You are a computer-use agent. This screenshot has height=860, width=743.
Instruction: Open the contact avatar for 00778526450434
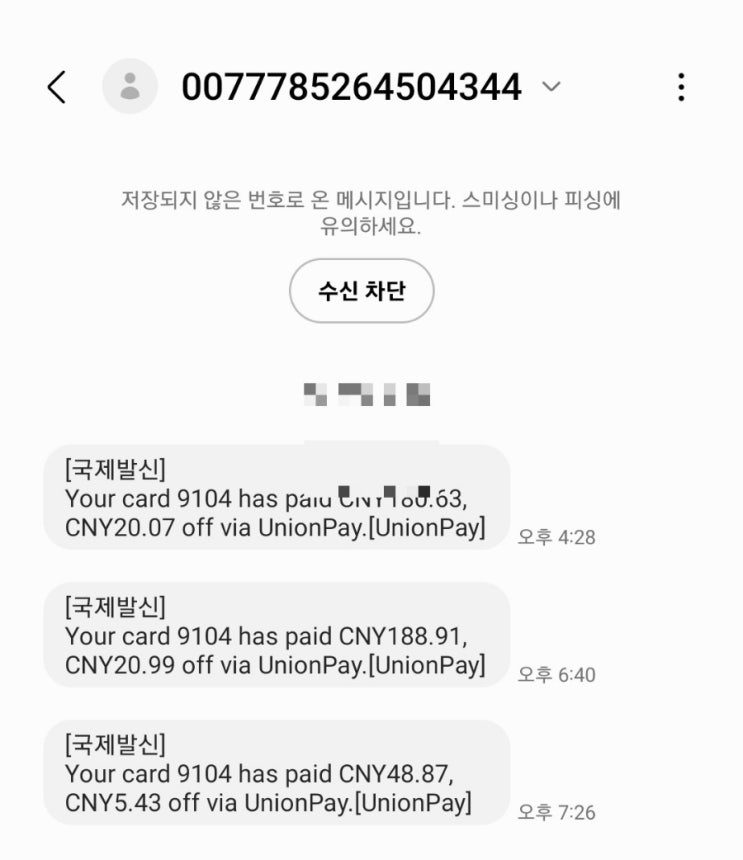tap(130, 87)
